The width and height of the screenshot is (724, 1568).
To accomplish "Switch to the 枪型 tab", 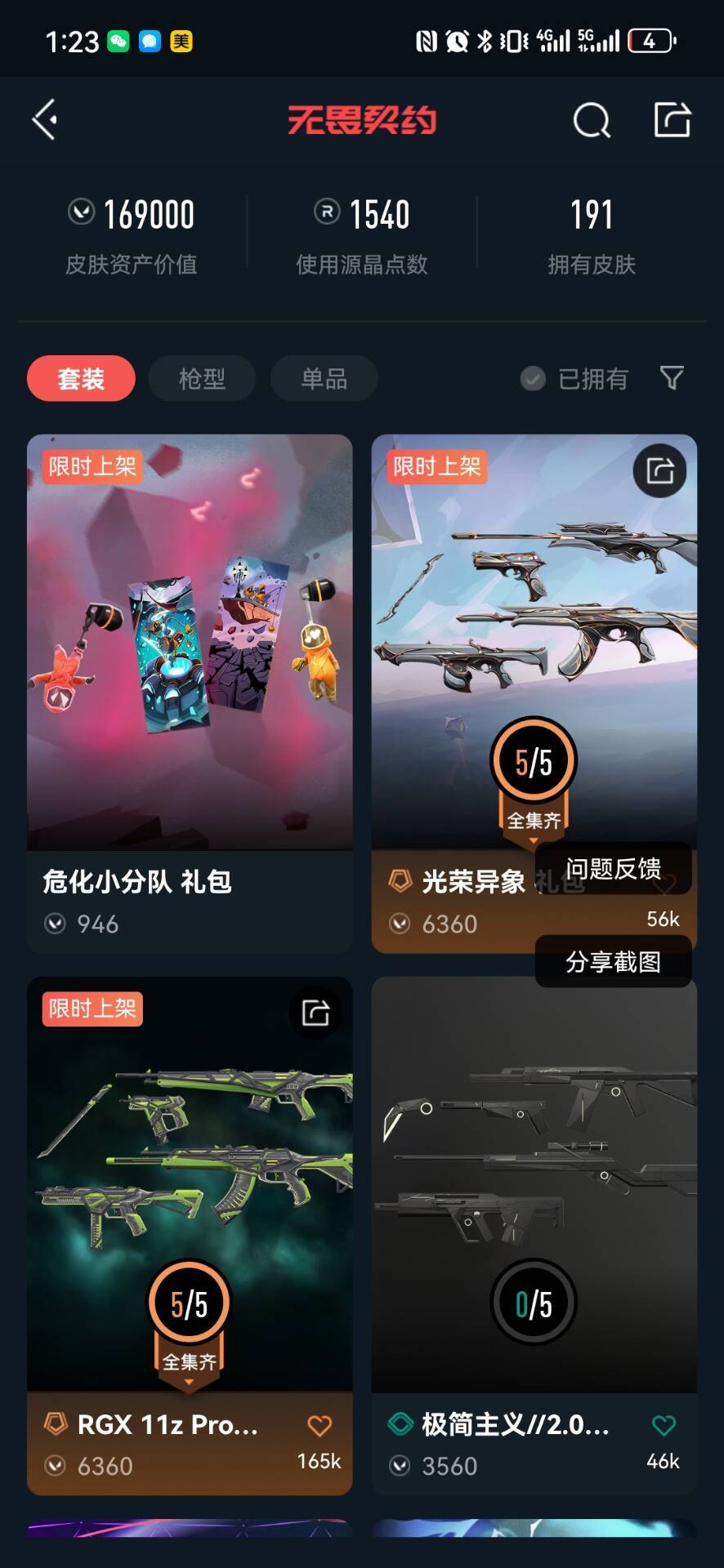I will click(202, 378).
